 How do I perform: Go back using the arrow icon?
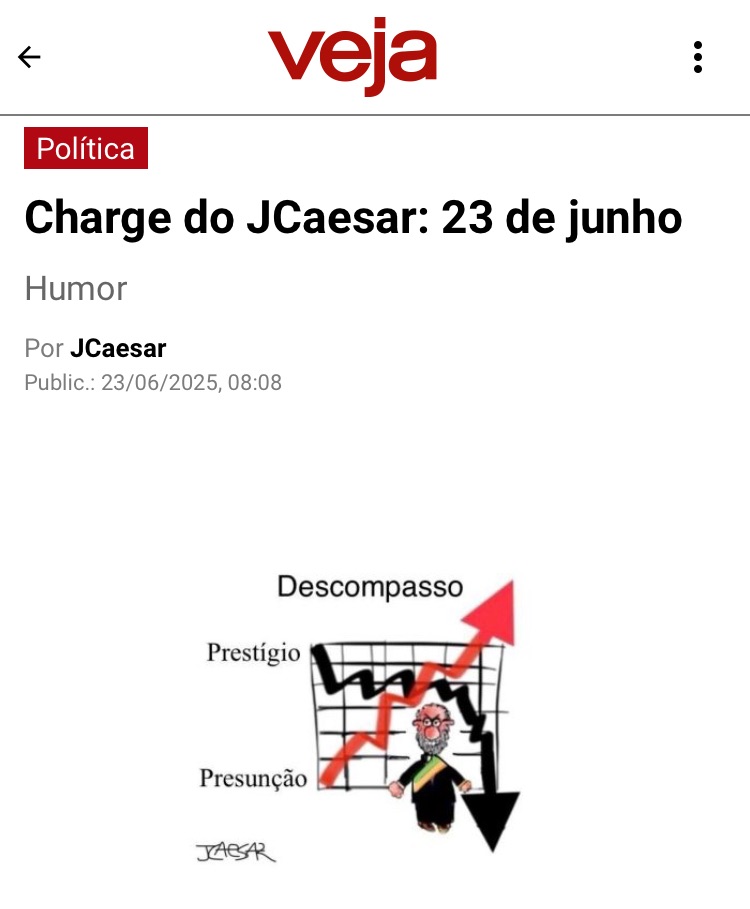pyautogui.click(x=29, y=57)
